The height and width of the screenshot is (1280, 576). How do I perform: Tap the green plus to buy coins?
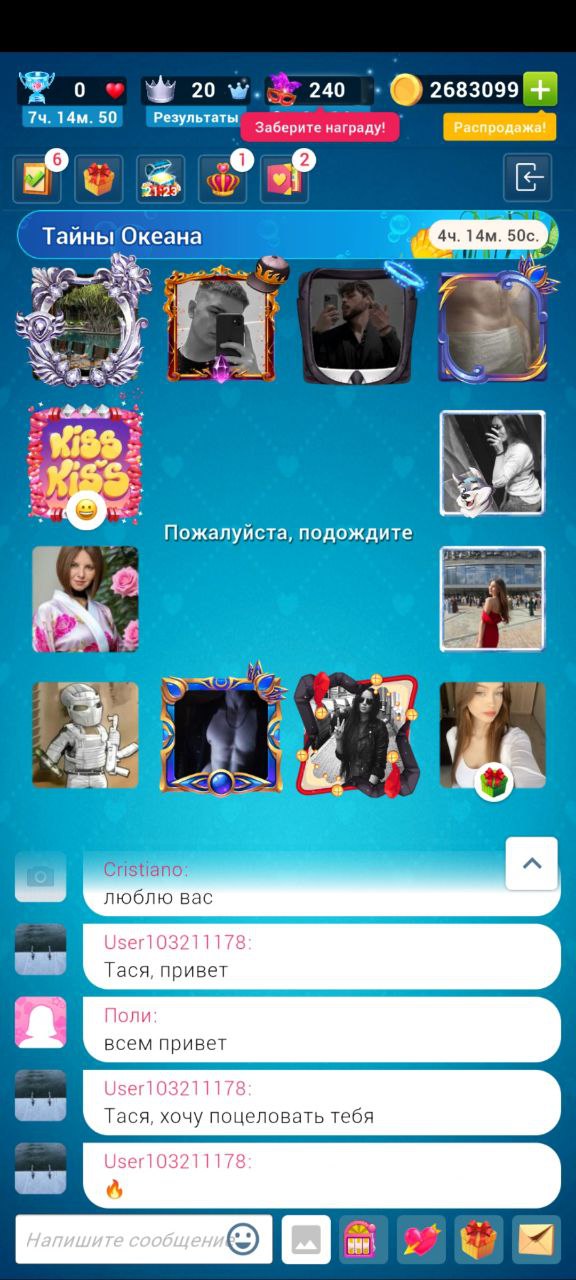540,90
